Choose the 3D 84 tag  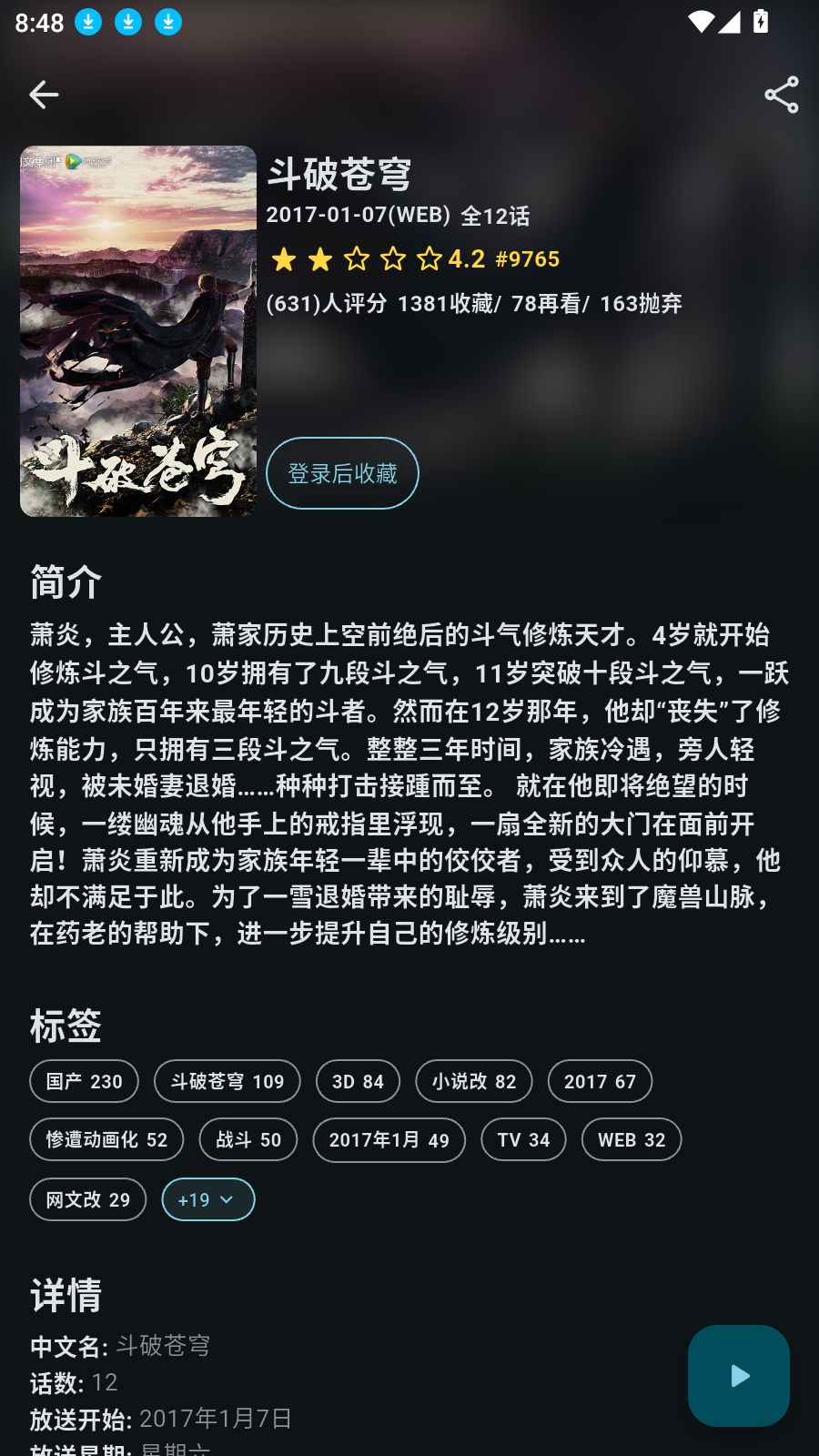[x=358, y=1081]
